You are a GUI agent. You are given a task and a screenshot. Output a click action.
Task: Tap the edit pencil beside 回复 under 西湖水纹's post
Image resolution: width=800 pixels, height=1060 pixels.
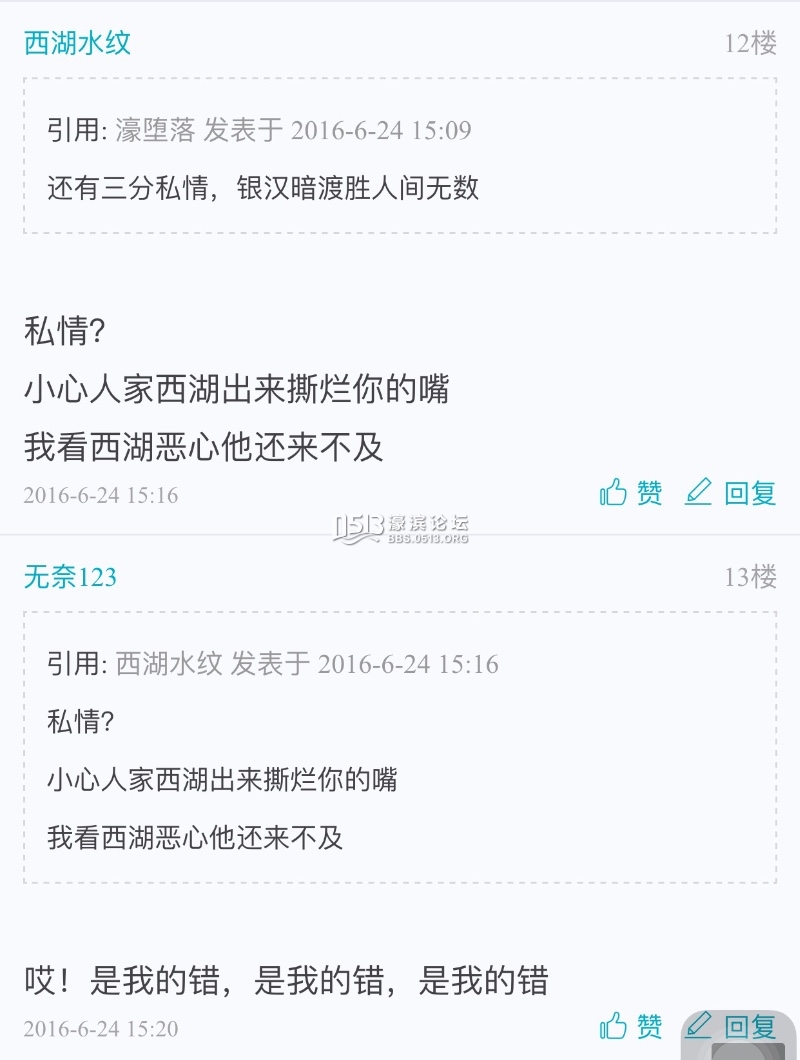point(697,493)
